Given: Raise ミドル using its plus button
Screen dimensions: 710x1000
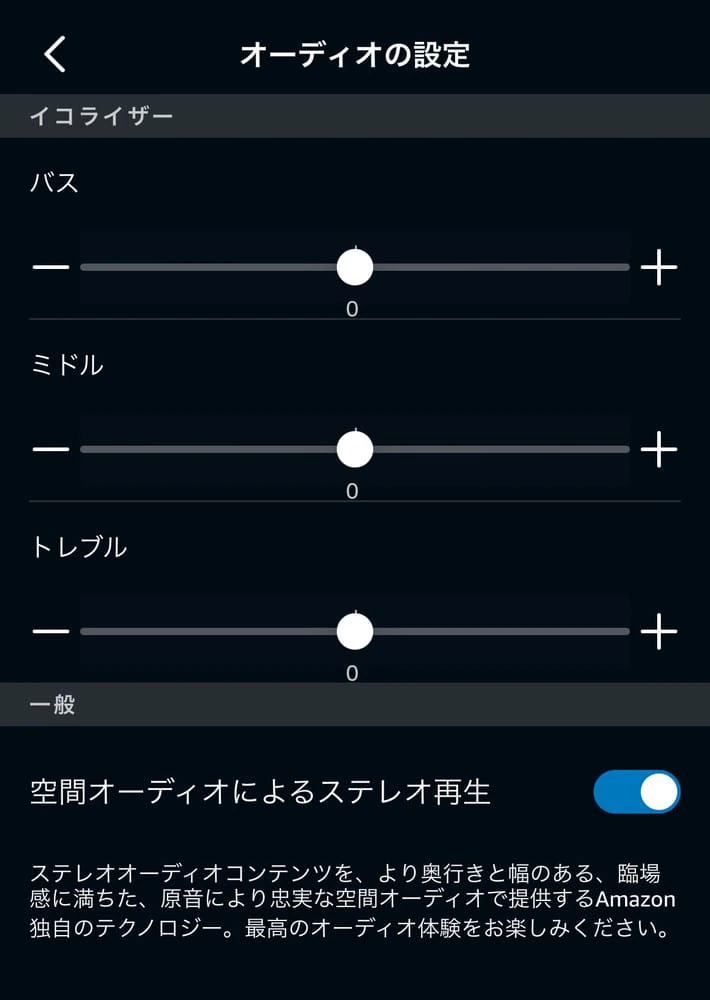Looking at the screenshot, I should 658,450.
